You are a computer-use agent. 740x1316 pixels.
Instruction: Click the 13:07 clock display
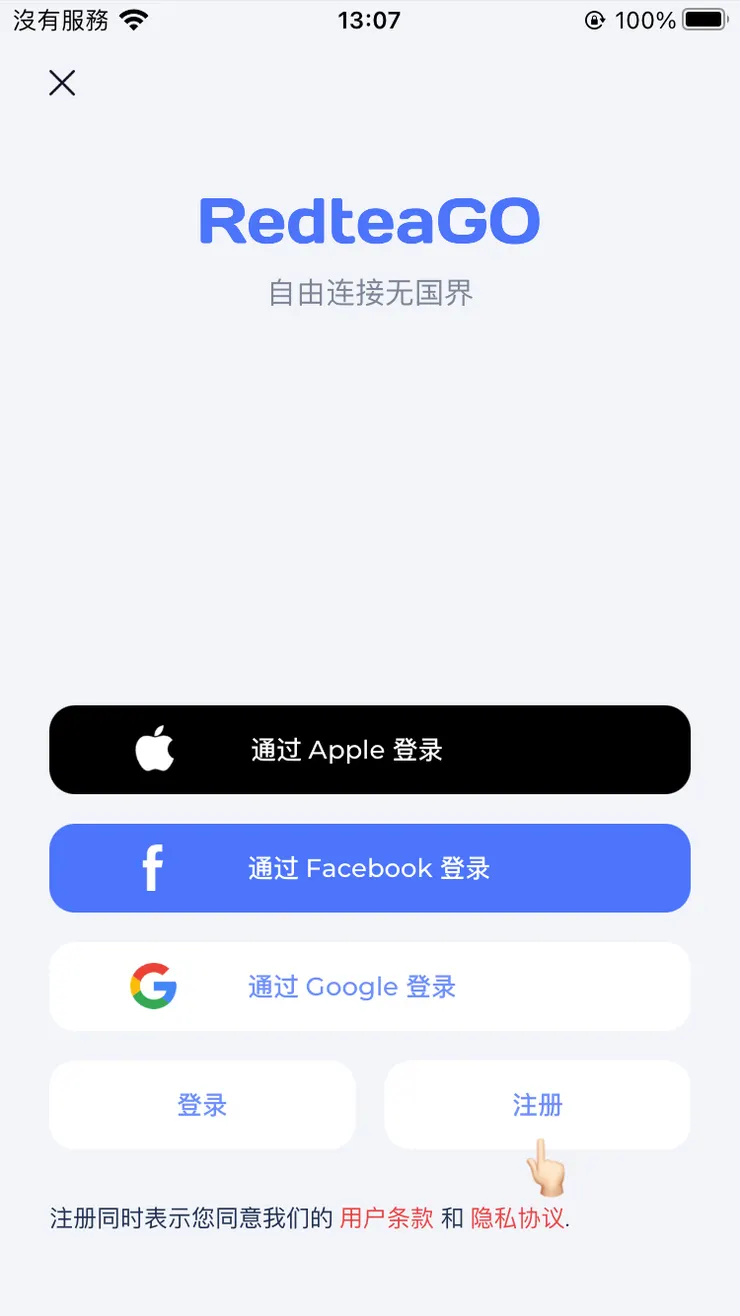coord(369,20)
